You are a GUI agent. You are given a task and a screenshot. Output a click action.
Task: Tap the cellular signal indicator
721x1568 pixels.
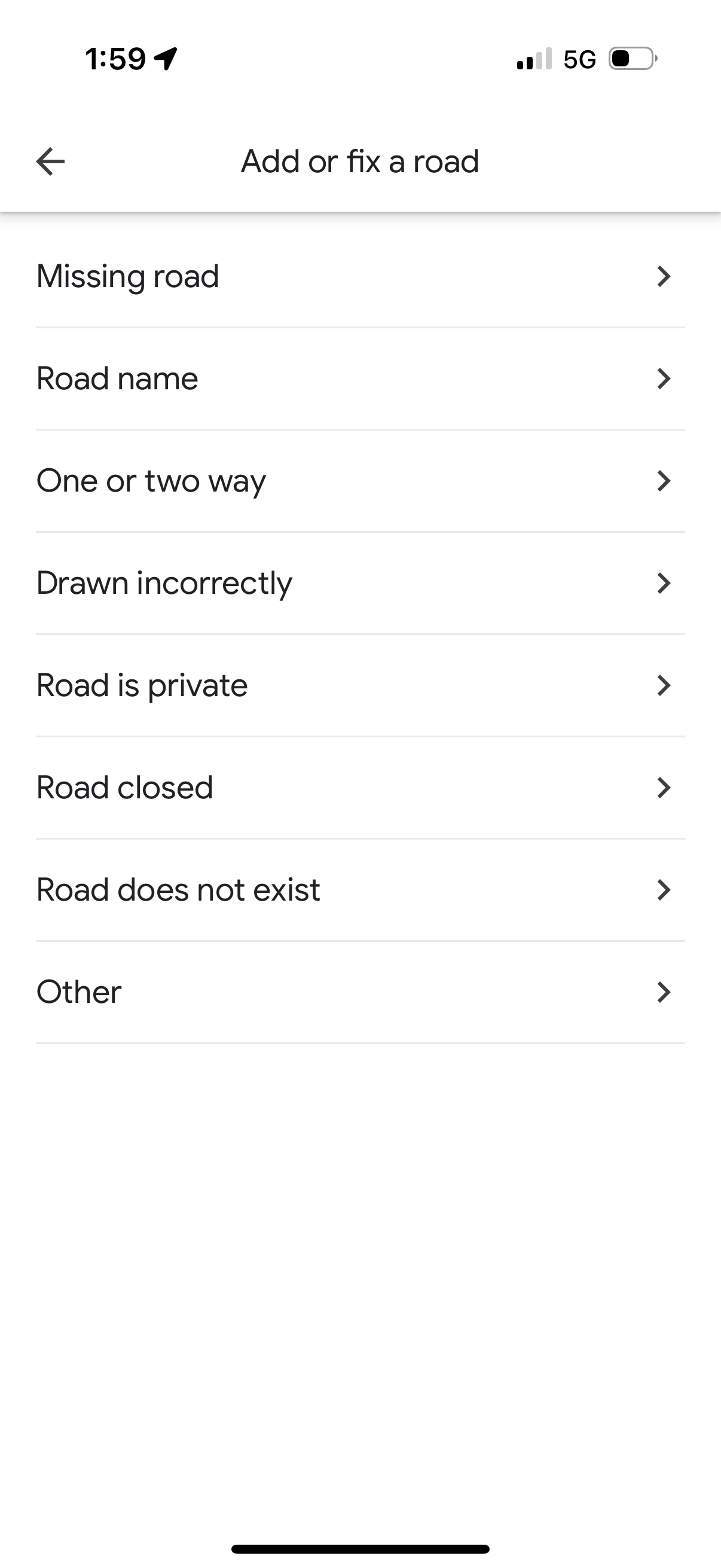[x=534, y=59]
